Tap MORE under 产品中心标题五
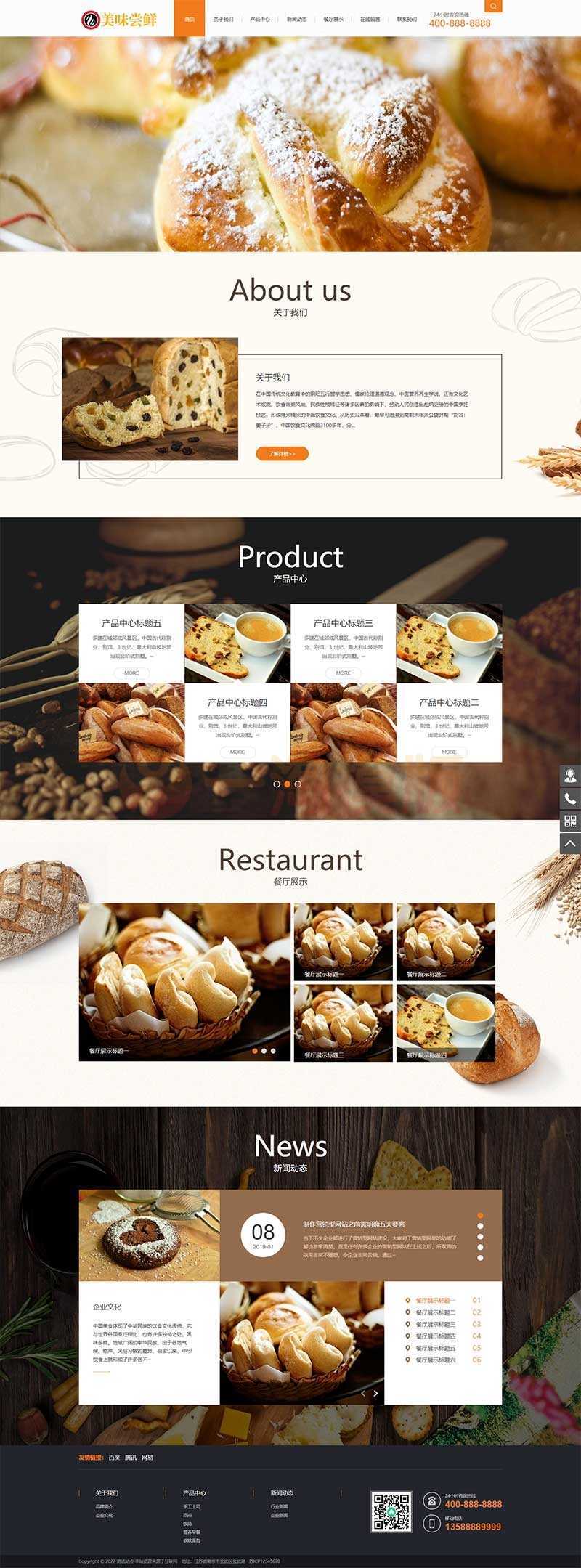 (131, 673)
